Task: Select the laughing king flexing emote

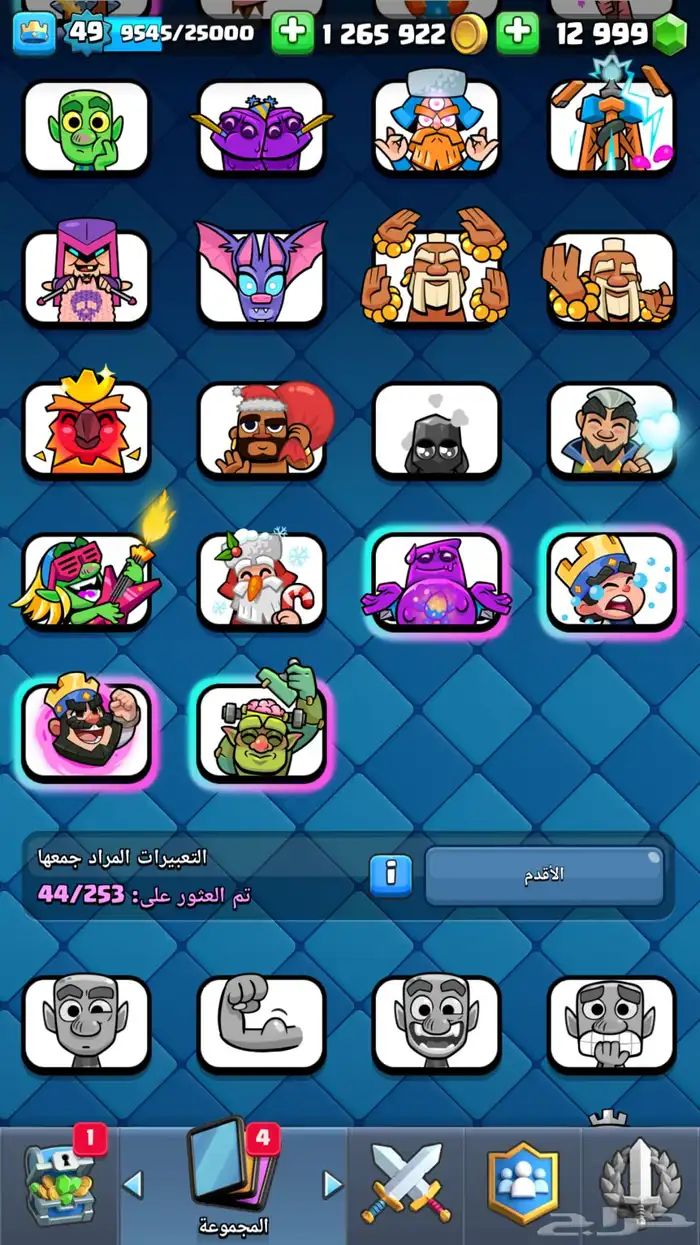Action: (x=86, y=730)
